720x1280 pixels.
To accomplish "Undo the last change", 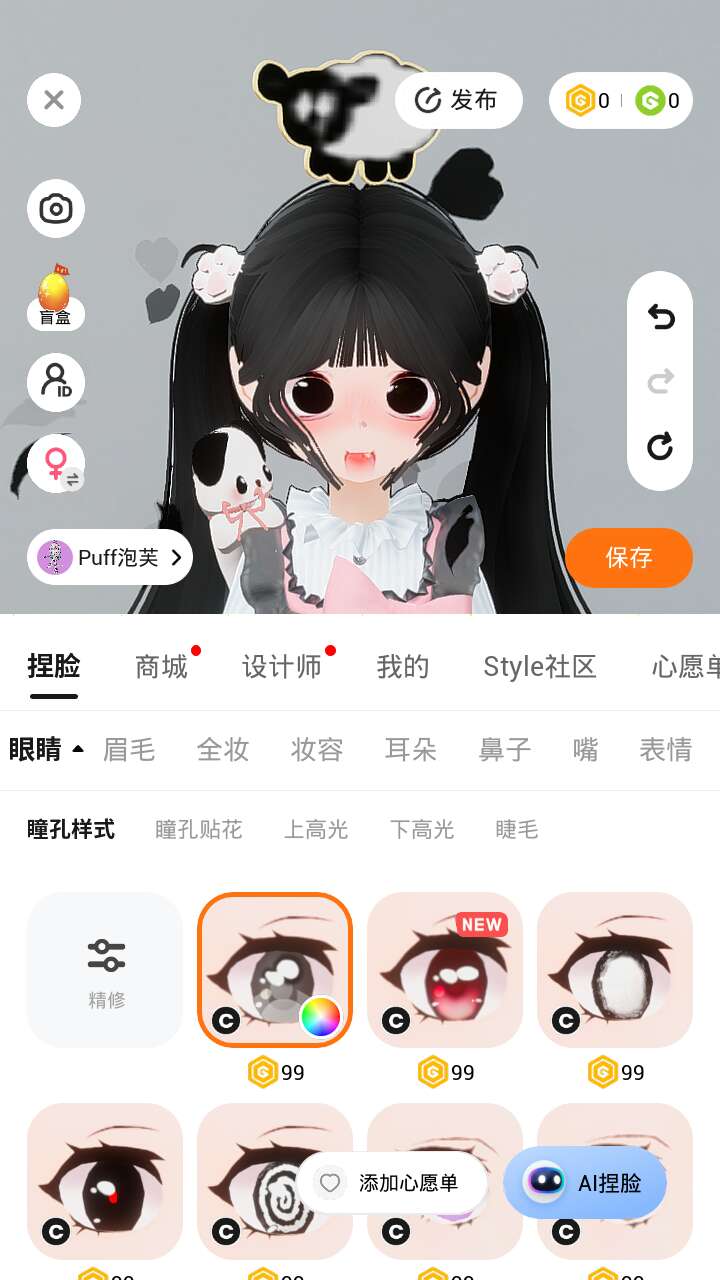I will coord(660,317).
